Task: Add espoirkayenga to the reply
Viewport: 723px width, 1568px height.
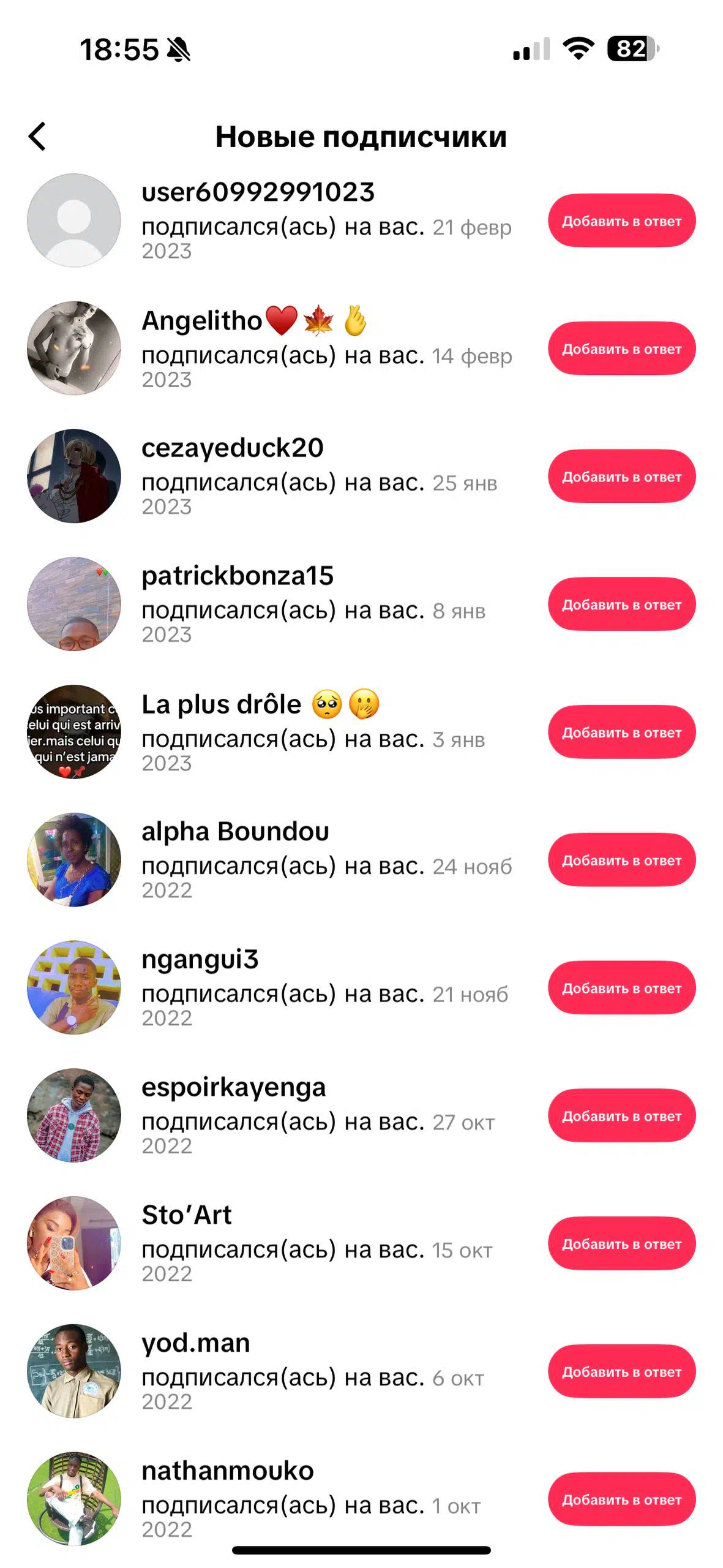Action: [621, 1116]
